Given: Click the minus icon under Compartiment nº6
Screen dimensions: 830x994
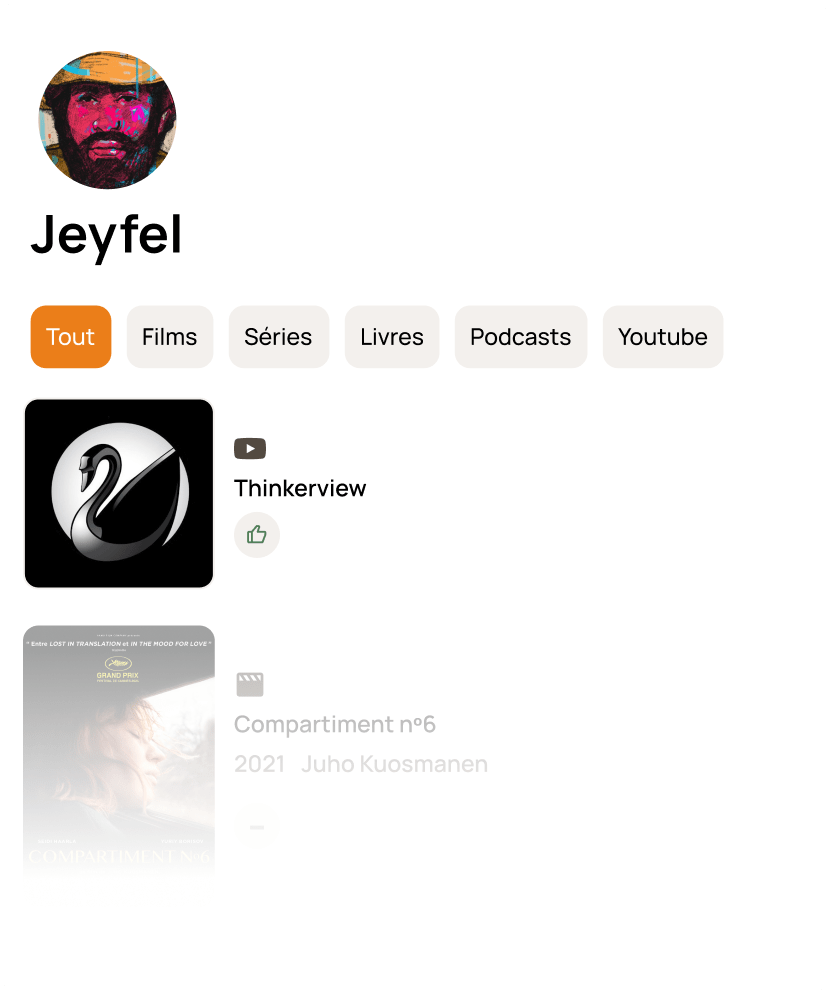Looking at the screenshot, I should 256,826.
